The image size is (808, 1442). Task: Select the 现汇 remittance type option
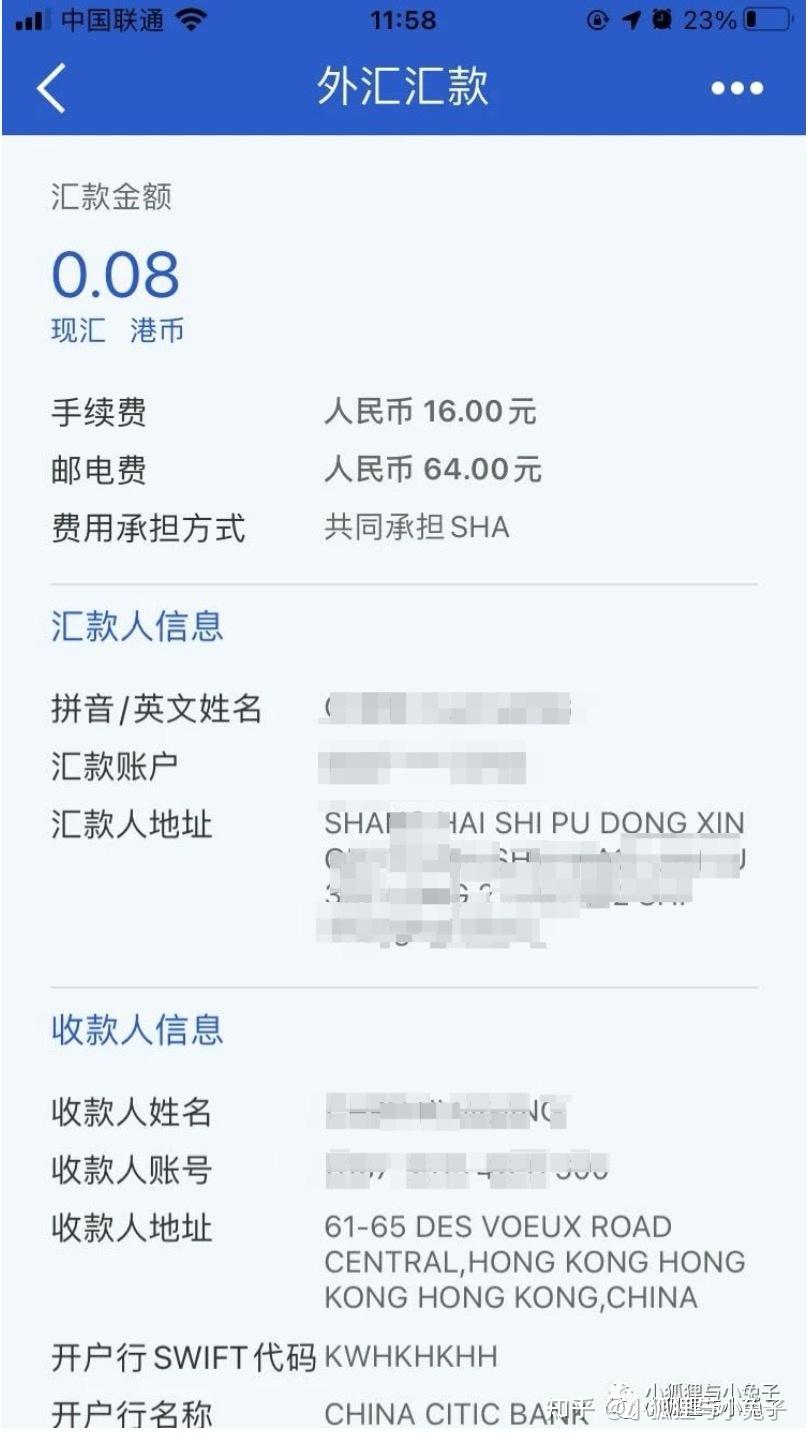75,331
